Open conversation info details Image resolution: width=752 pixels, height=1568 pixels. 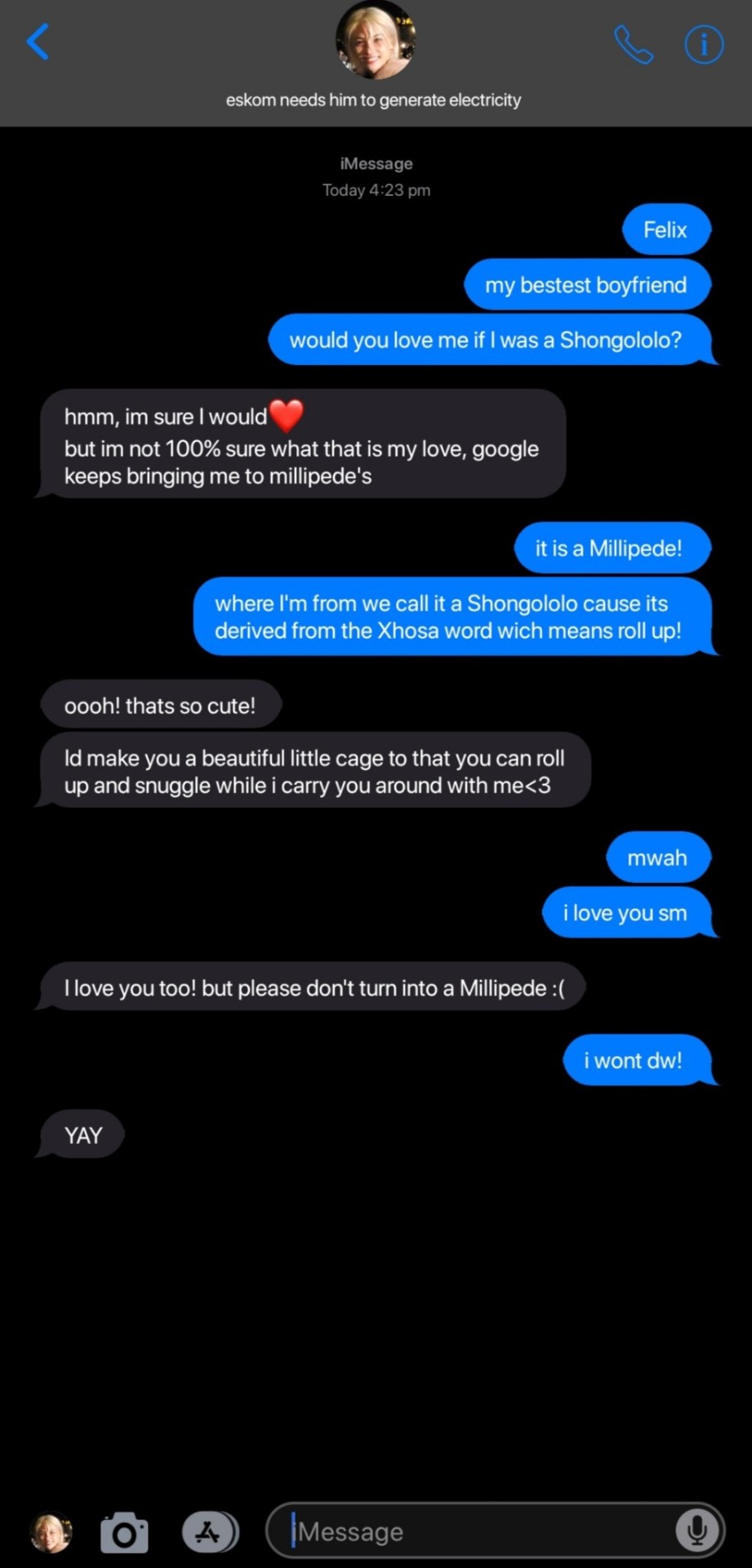tap(704, 44)
